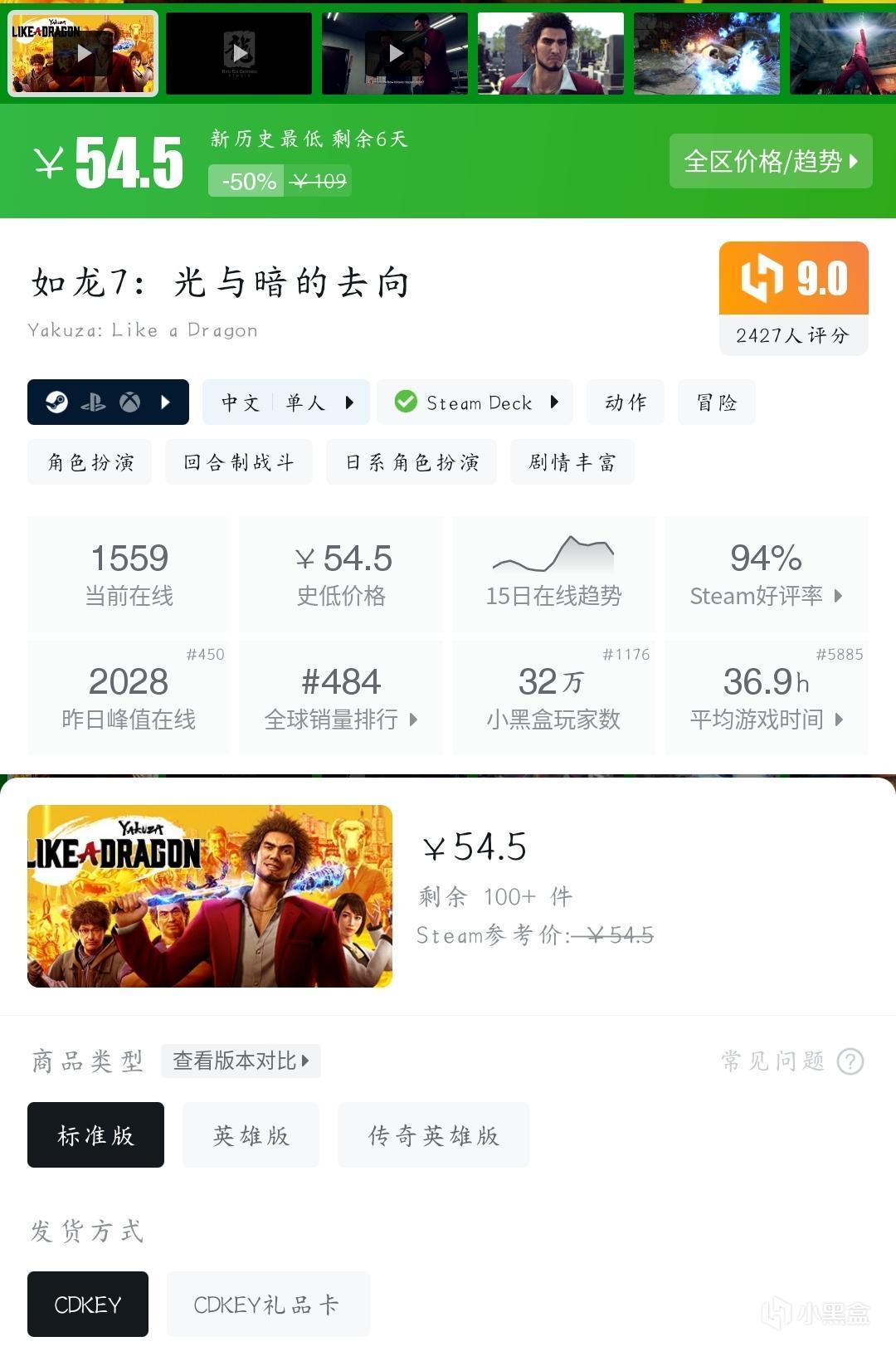The width and height of the screenshot is (896, 1361).
Task: View 平均游戏时间 details
Action: 766,698
